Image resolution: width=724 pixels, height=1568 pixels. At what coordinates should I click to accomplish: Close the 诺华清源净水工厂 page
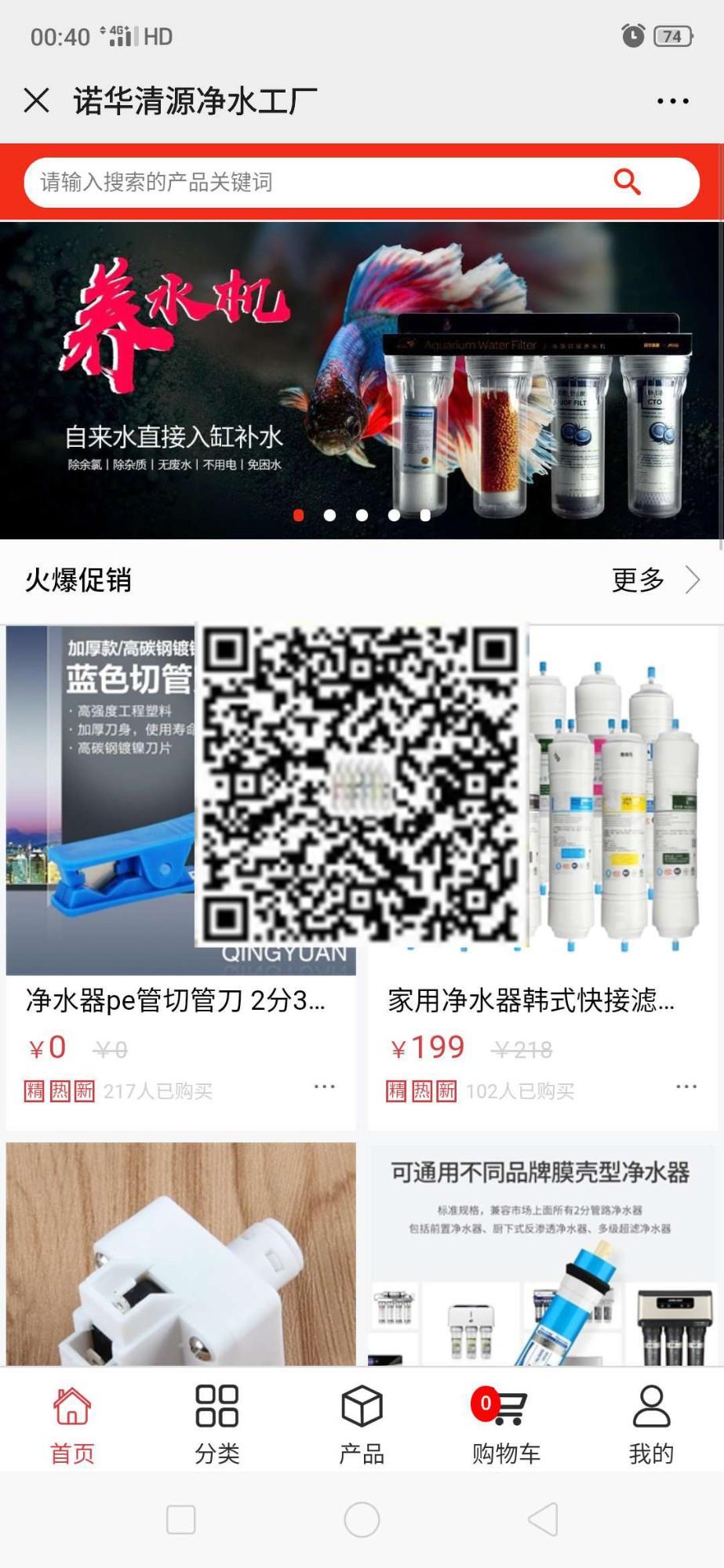coord(35,99)
